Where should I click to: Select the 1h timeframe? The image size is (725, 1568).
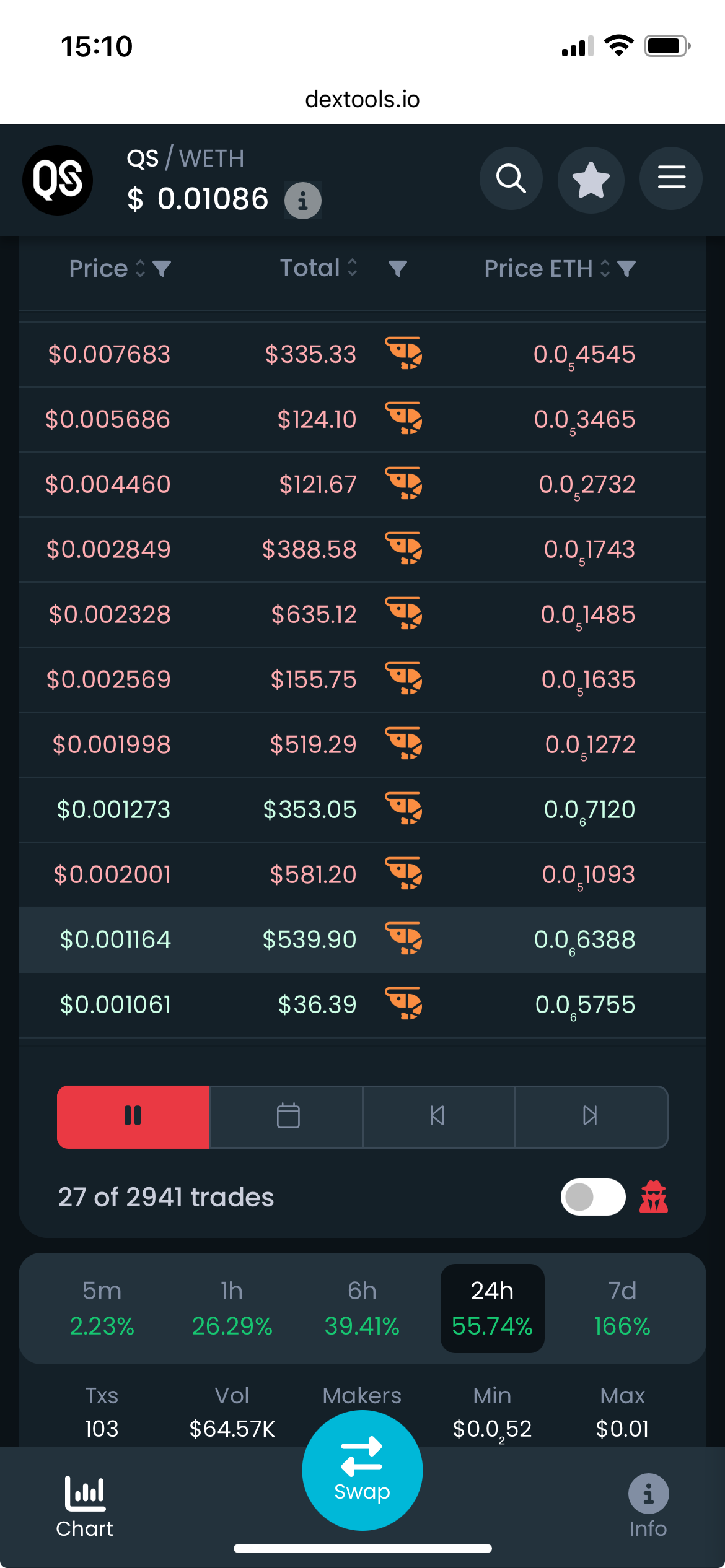point(232,1308)
